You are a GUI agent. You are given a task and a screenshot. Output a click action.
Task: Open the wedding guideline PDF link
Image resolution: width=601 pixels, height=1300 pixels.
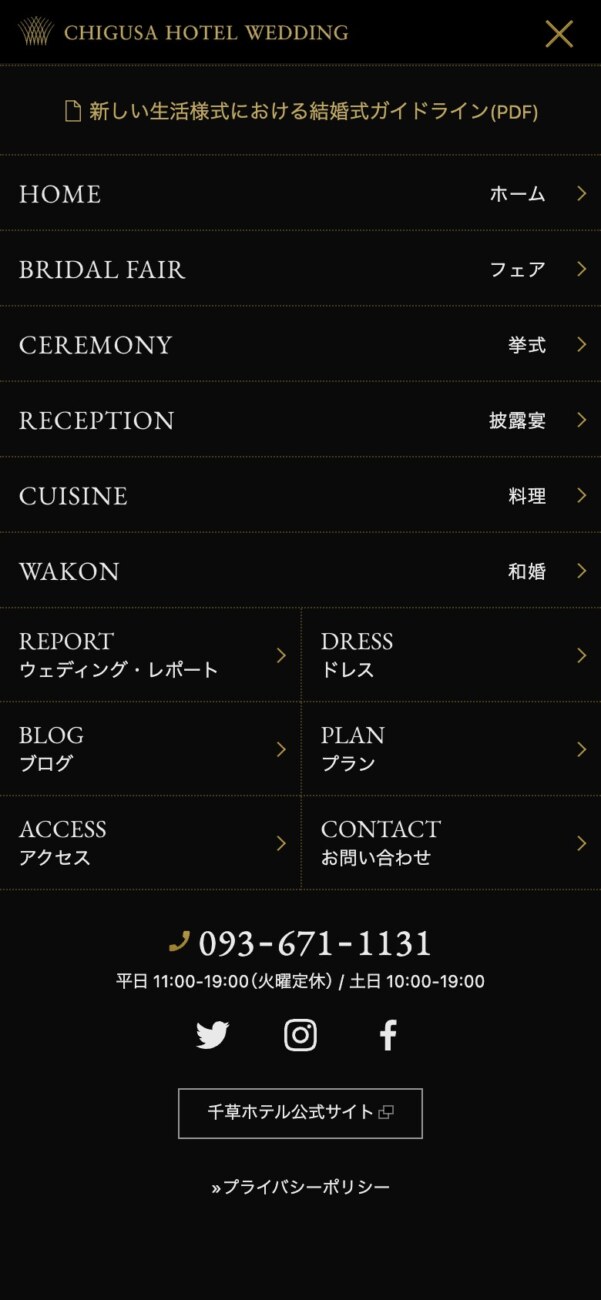click(301, 111)
